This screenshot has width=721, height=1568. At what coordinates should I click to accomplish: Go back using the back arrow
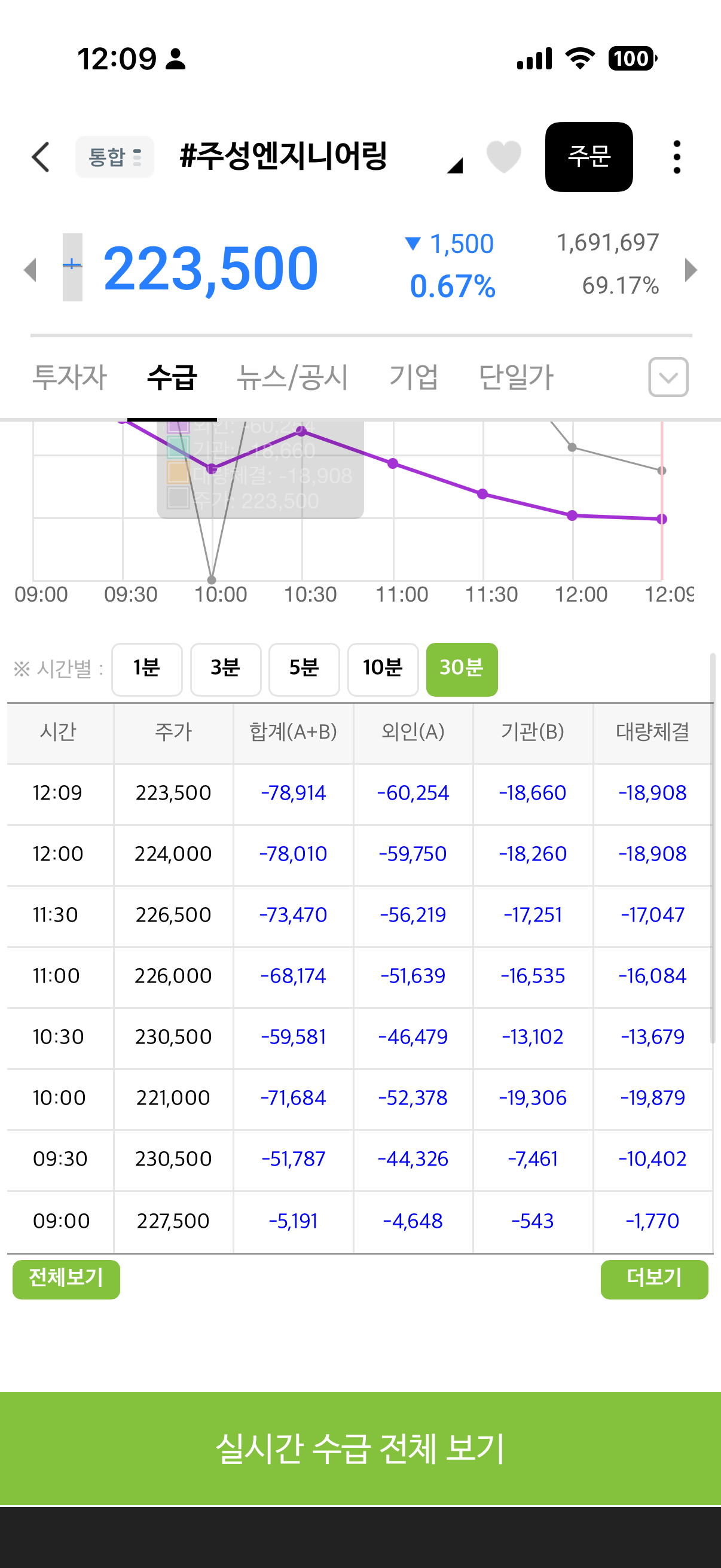[x=41, y=157]
